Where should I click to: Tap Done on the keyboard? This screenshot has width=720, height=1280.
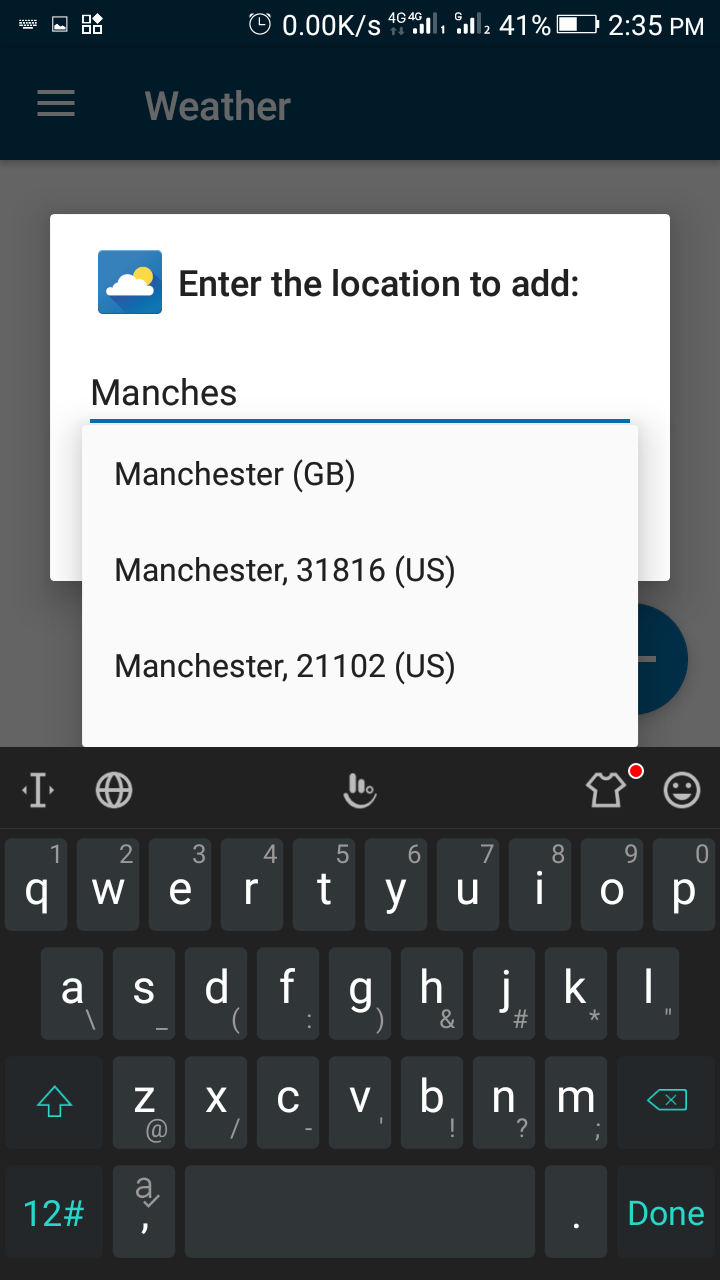[665, 1213]
